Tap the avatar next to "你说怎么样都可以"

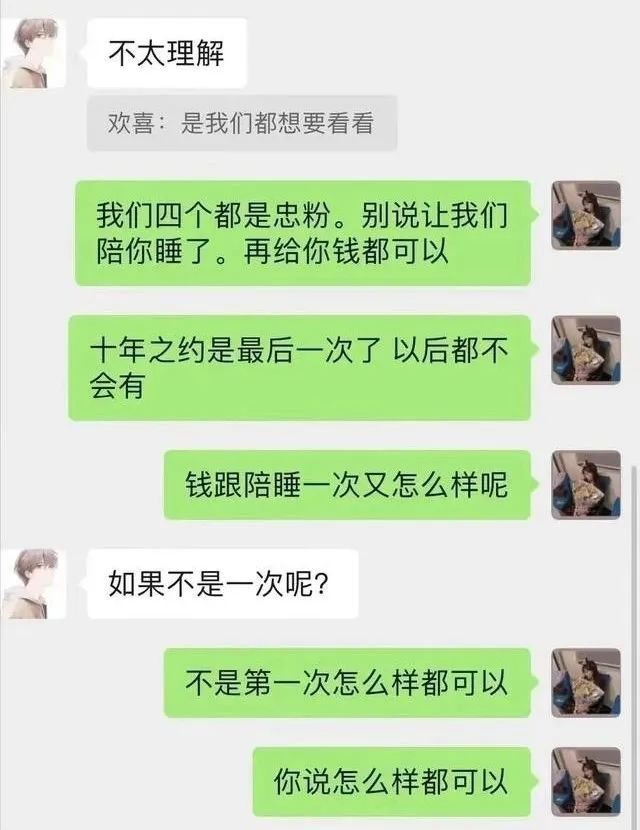point(586,782)
